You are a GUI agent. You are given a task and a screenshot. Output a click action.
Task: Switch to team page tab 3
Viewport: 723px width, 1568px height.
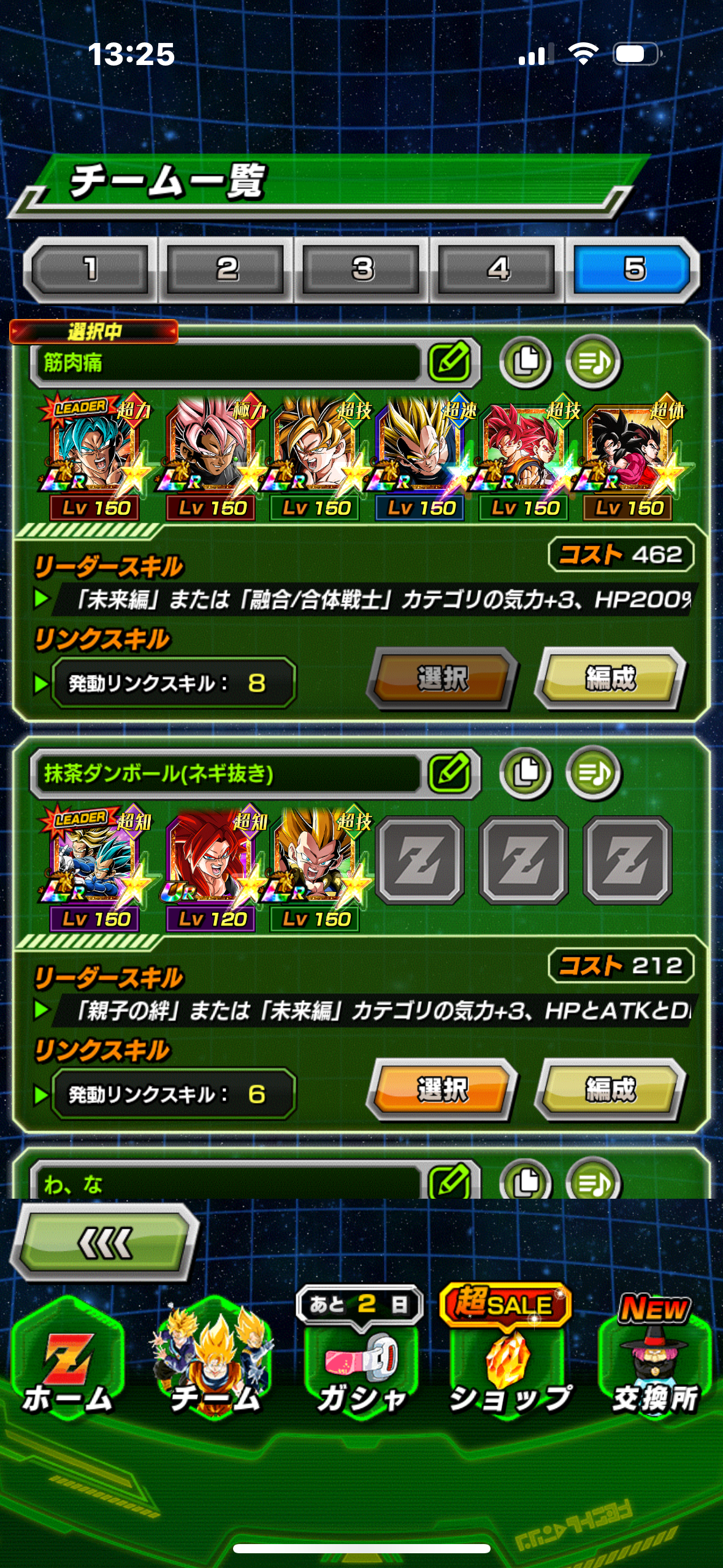pos(362,269)
